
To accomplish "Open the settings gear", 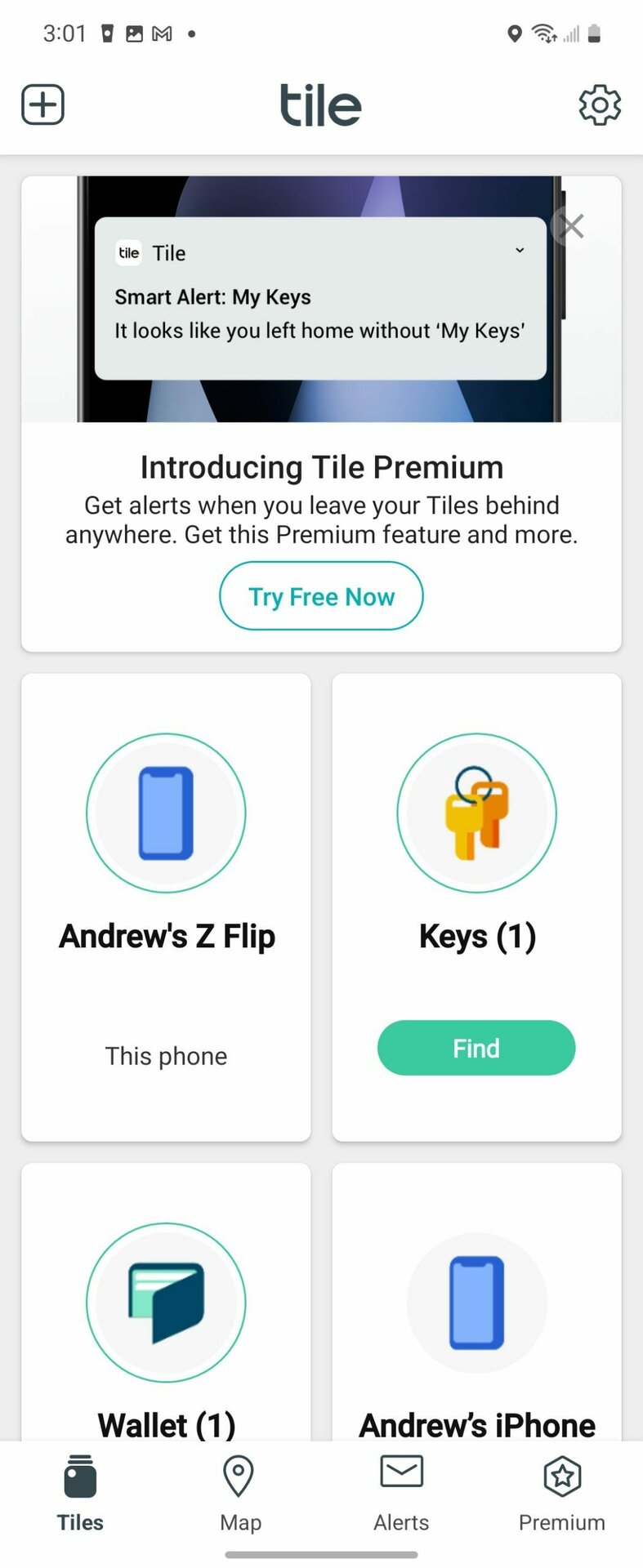I will point(600,105).
